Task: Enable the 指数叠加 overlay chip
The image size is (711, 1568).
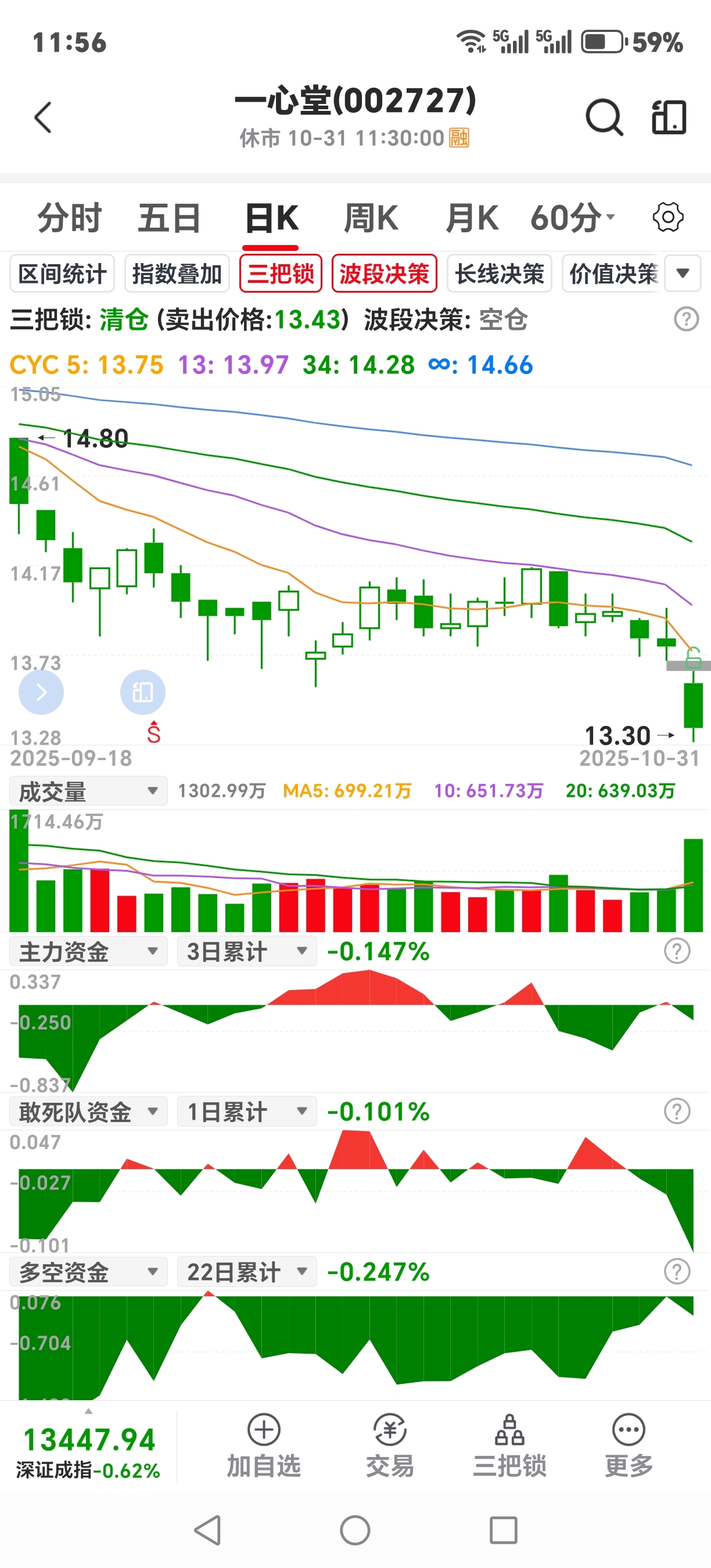Action: [177, 274]
